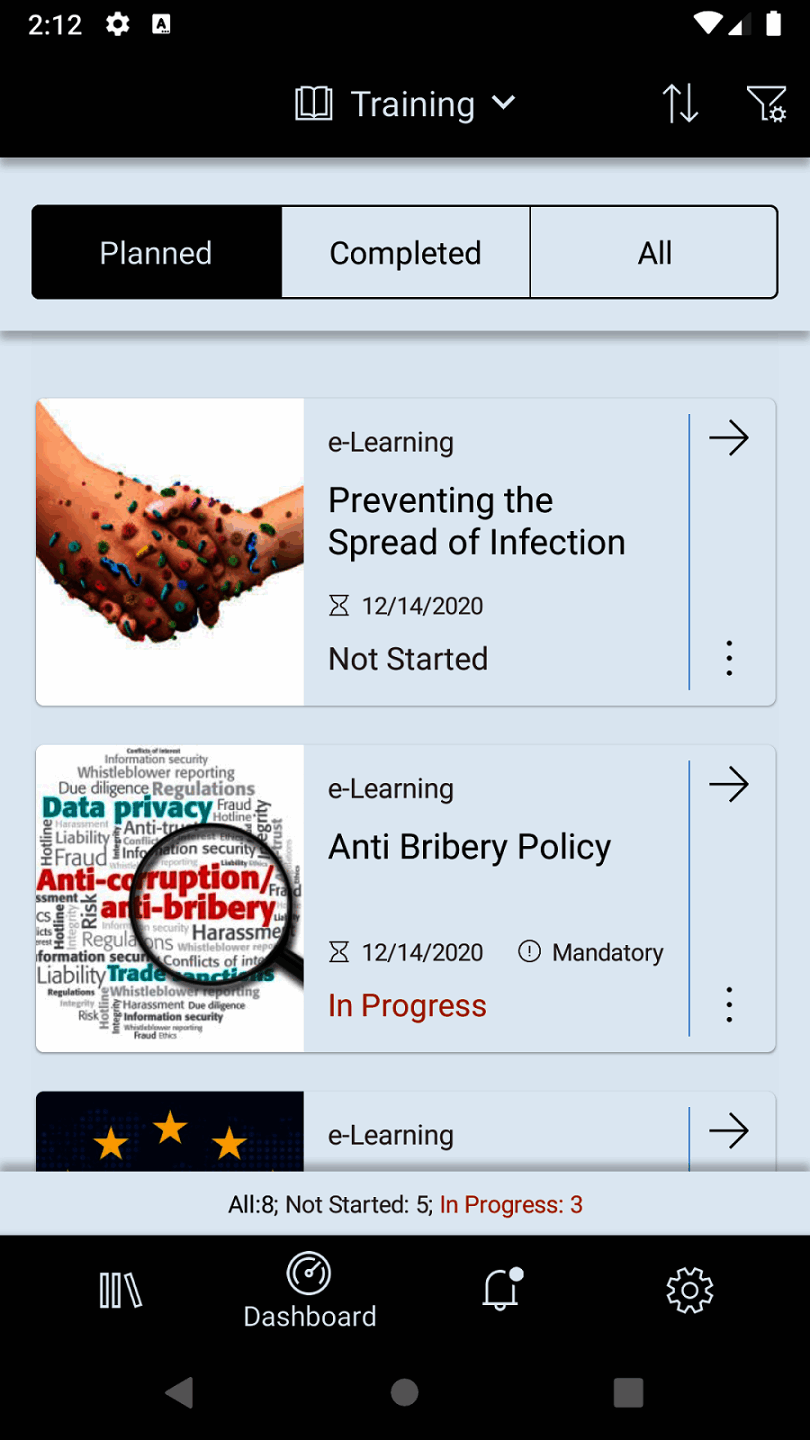Expand the Training dropdown in the header
This screenshot has height=1440, width=810.
pos(406,104)
